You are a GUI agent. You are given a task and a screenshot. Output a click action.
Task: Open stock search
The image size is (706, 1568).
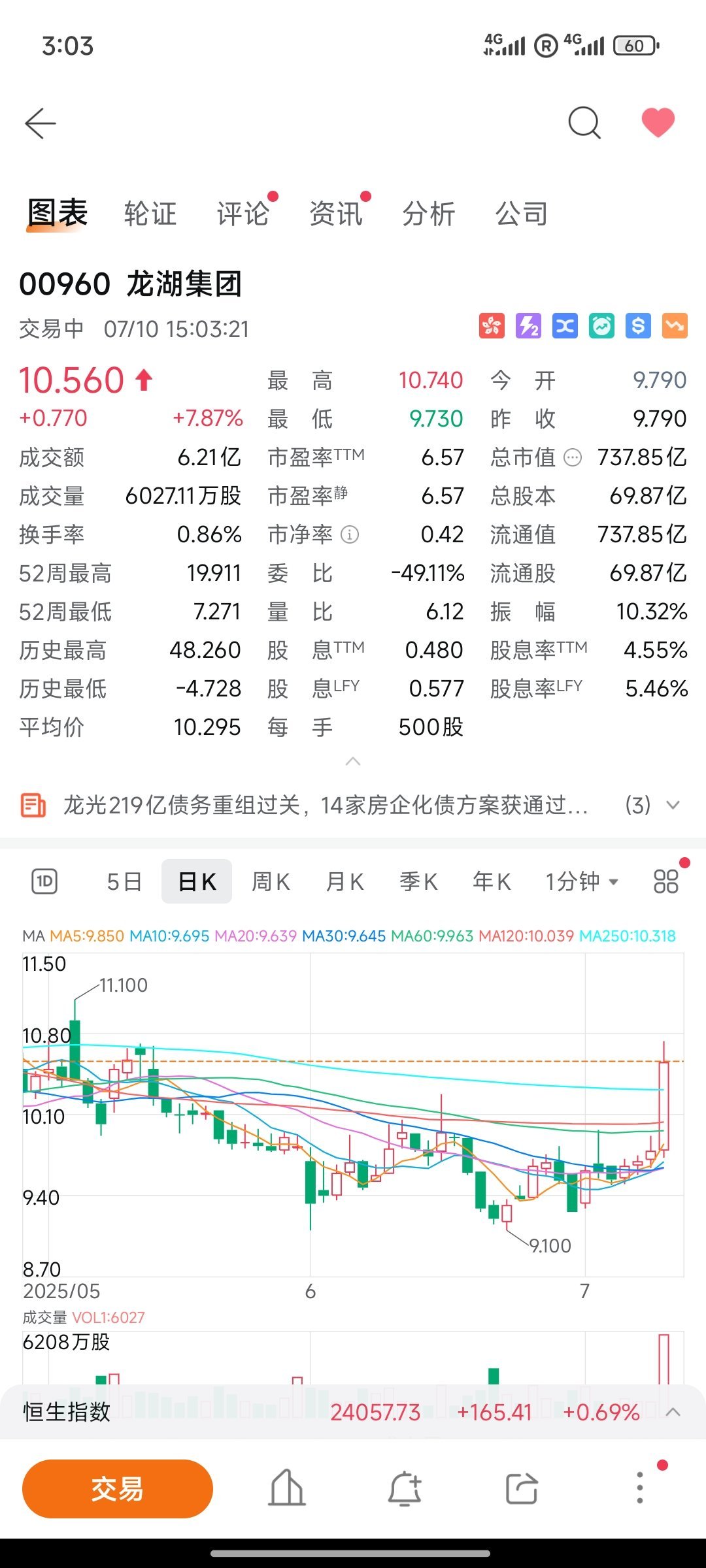584,123
